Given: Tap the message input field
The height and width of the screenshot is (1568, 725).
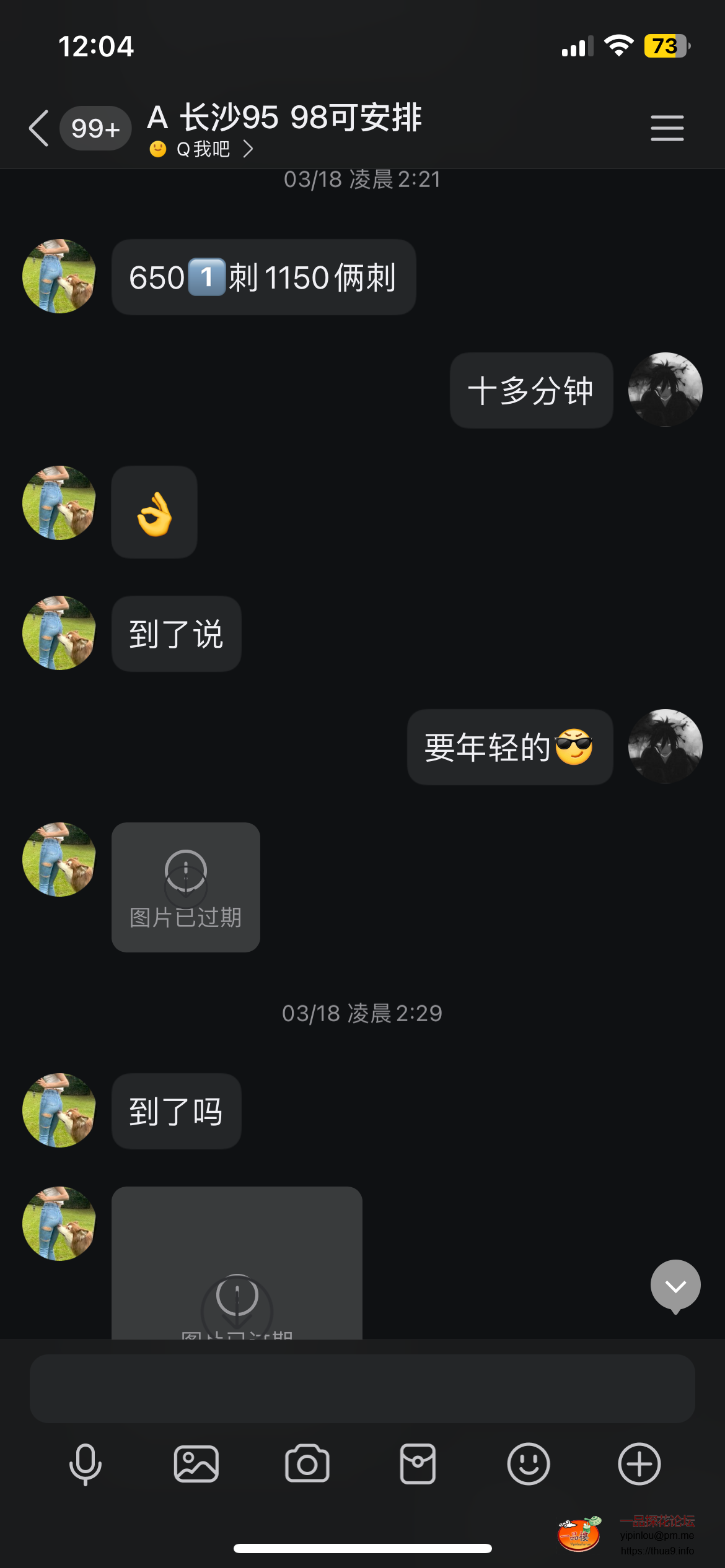Looking at the screenshot, I should 362,1388.
